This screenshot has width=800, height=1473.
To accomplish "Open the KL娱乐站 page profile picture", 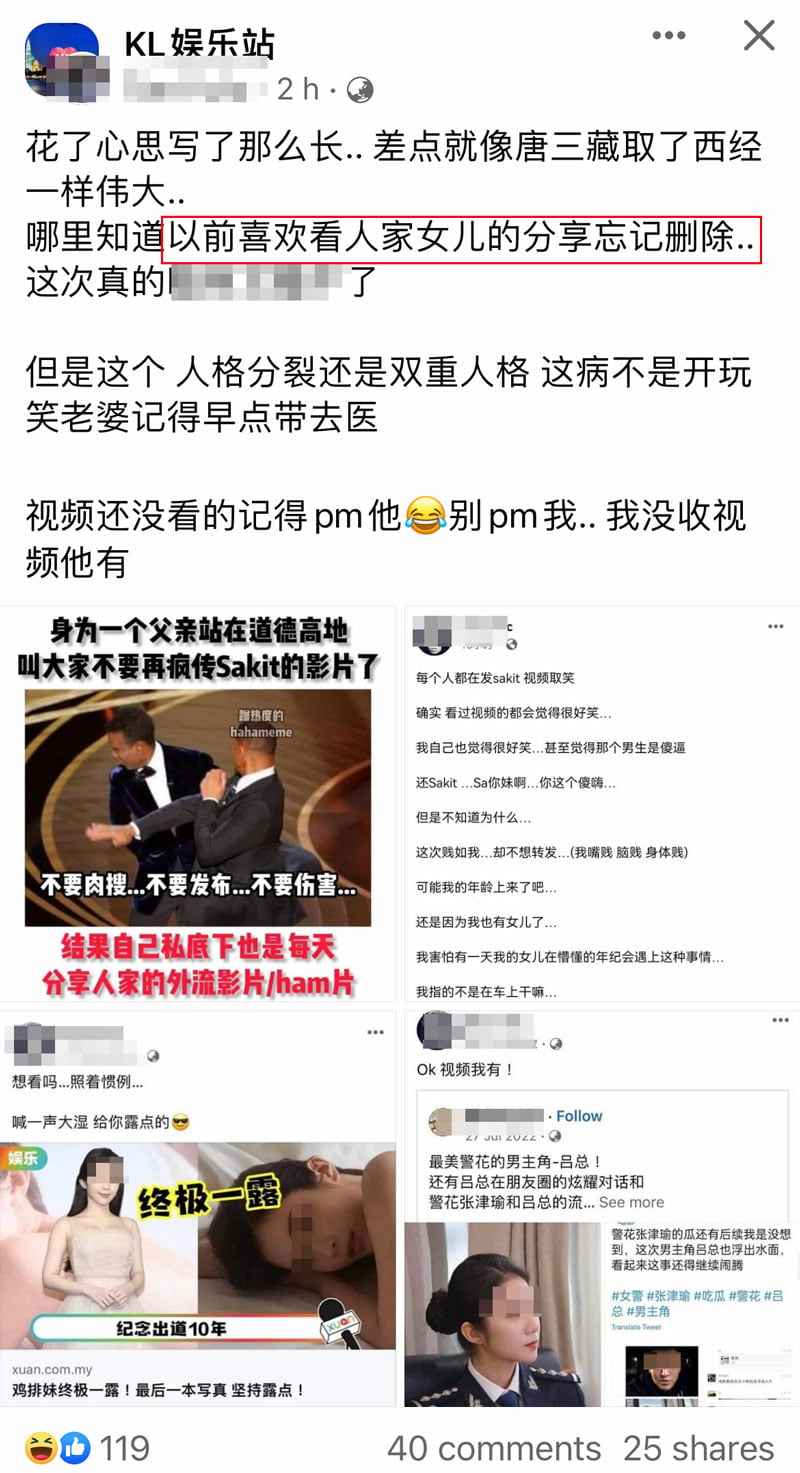I will [x=62, y=60].
